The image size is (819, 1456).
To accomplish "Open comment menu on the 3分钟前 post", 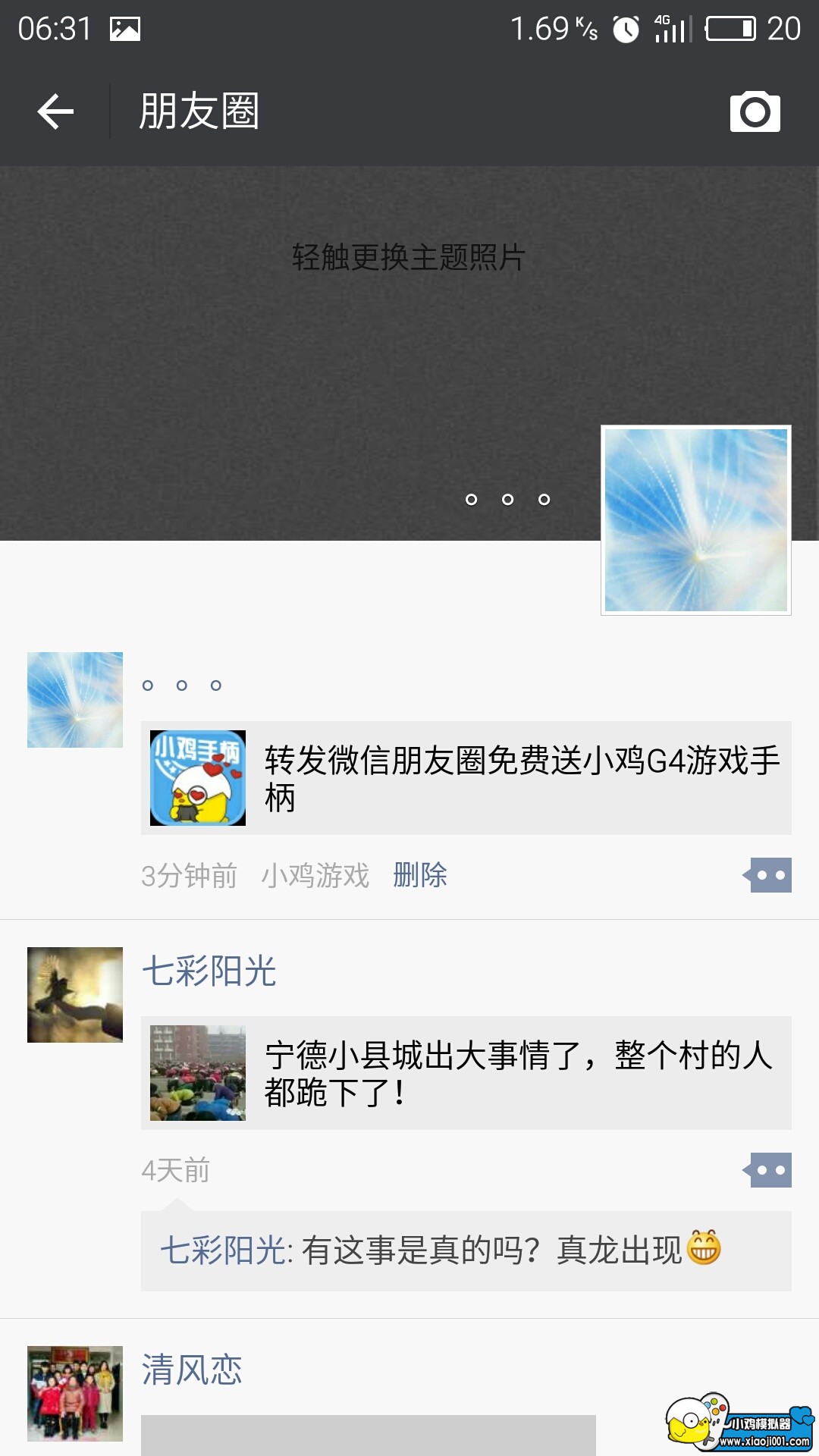I will point(769,875).
